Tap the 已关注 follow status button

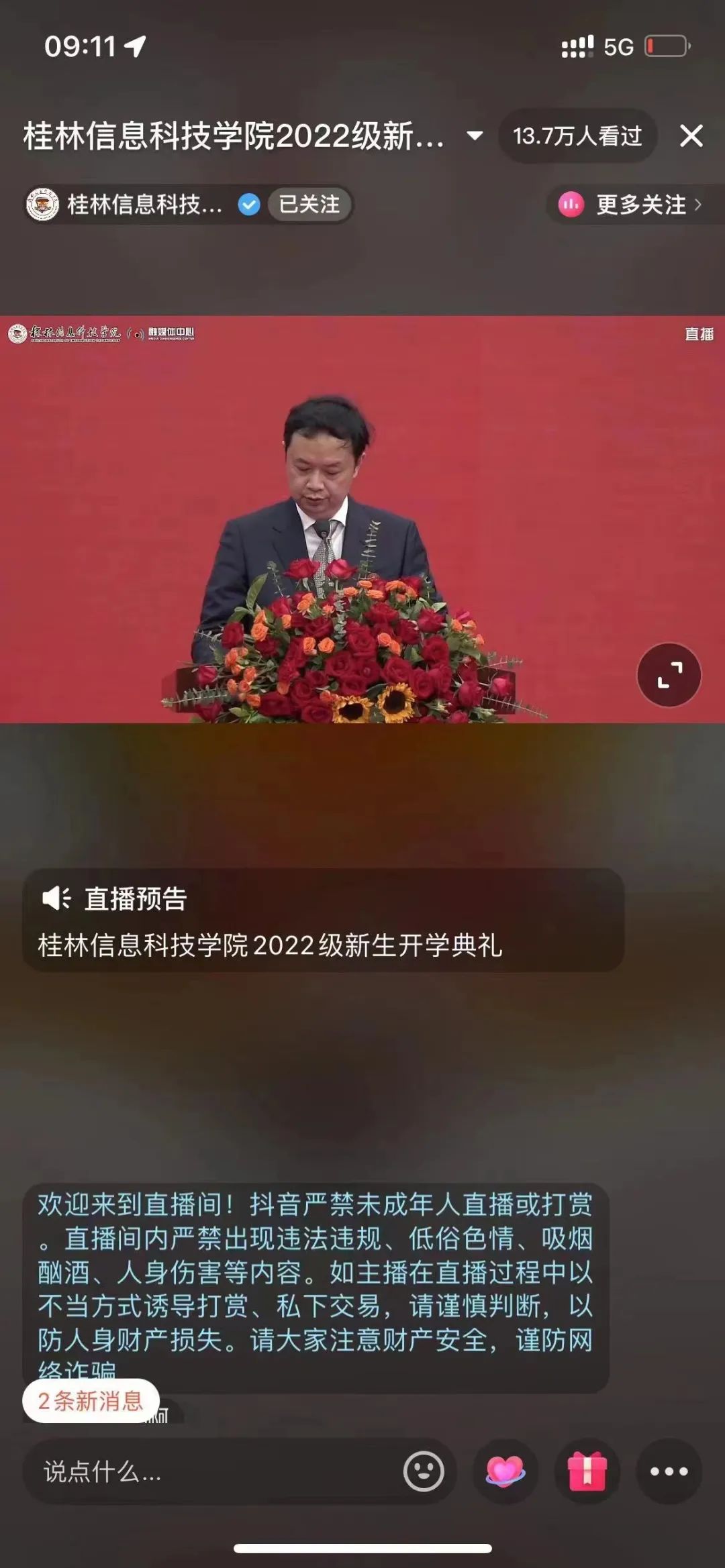click(309, 205)
